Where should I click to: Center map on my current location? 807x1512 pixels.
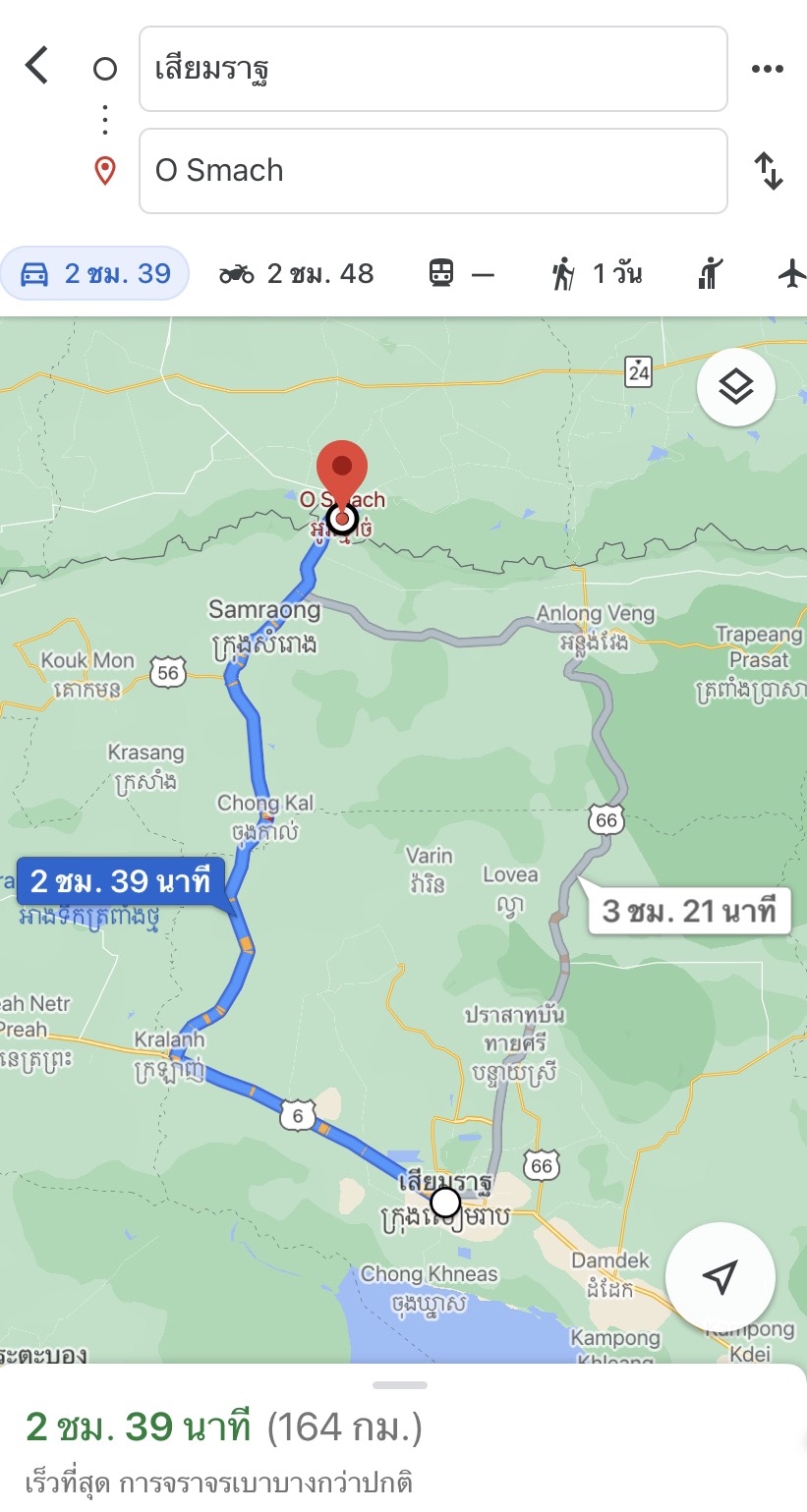point(721,1277)
